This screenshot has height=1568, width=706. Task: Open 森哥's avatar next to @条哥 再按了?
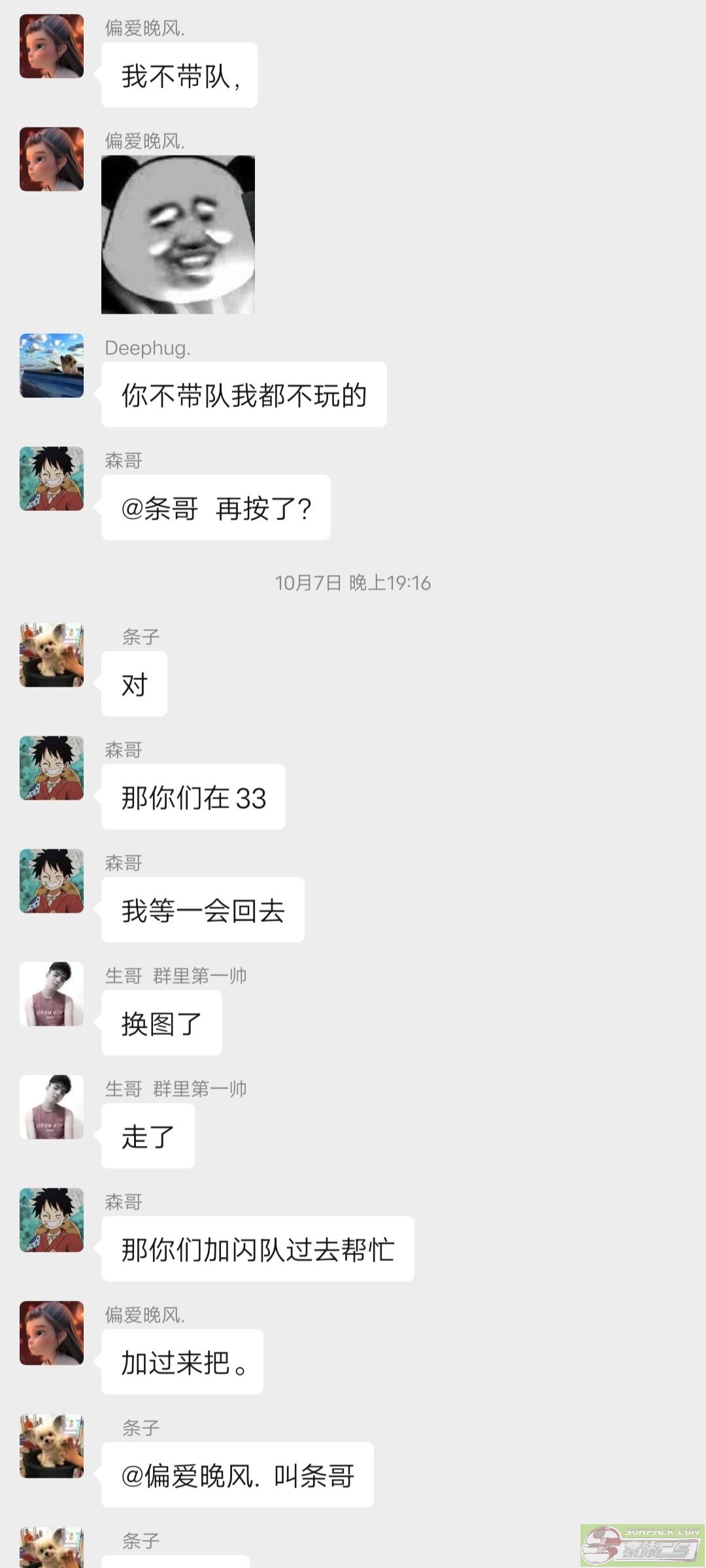pos(52,478)
